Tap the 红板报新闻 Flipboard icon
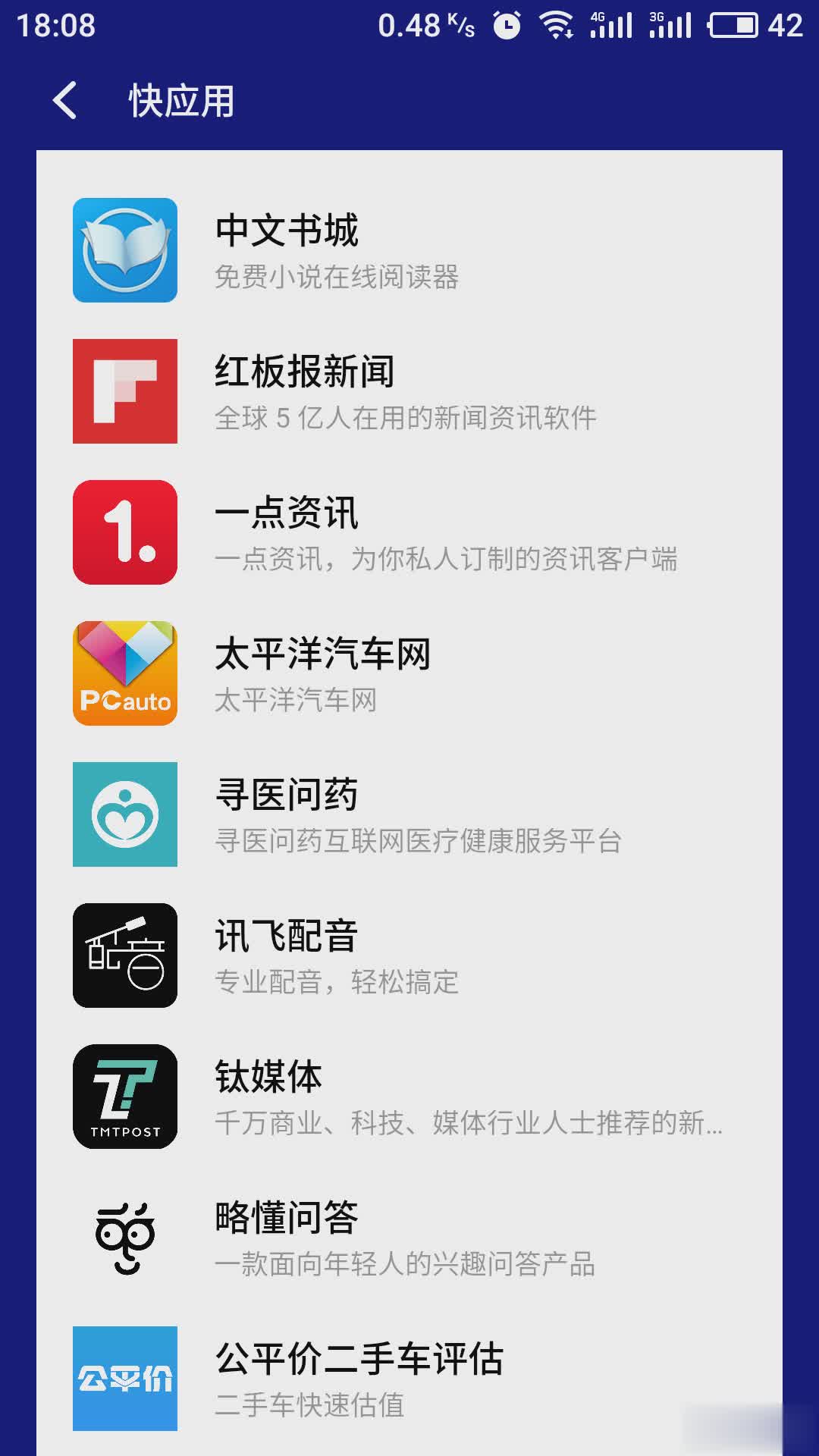 (x=124, y=391)
